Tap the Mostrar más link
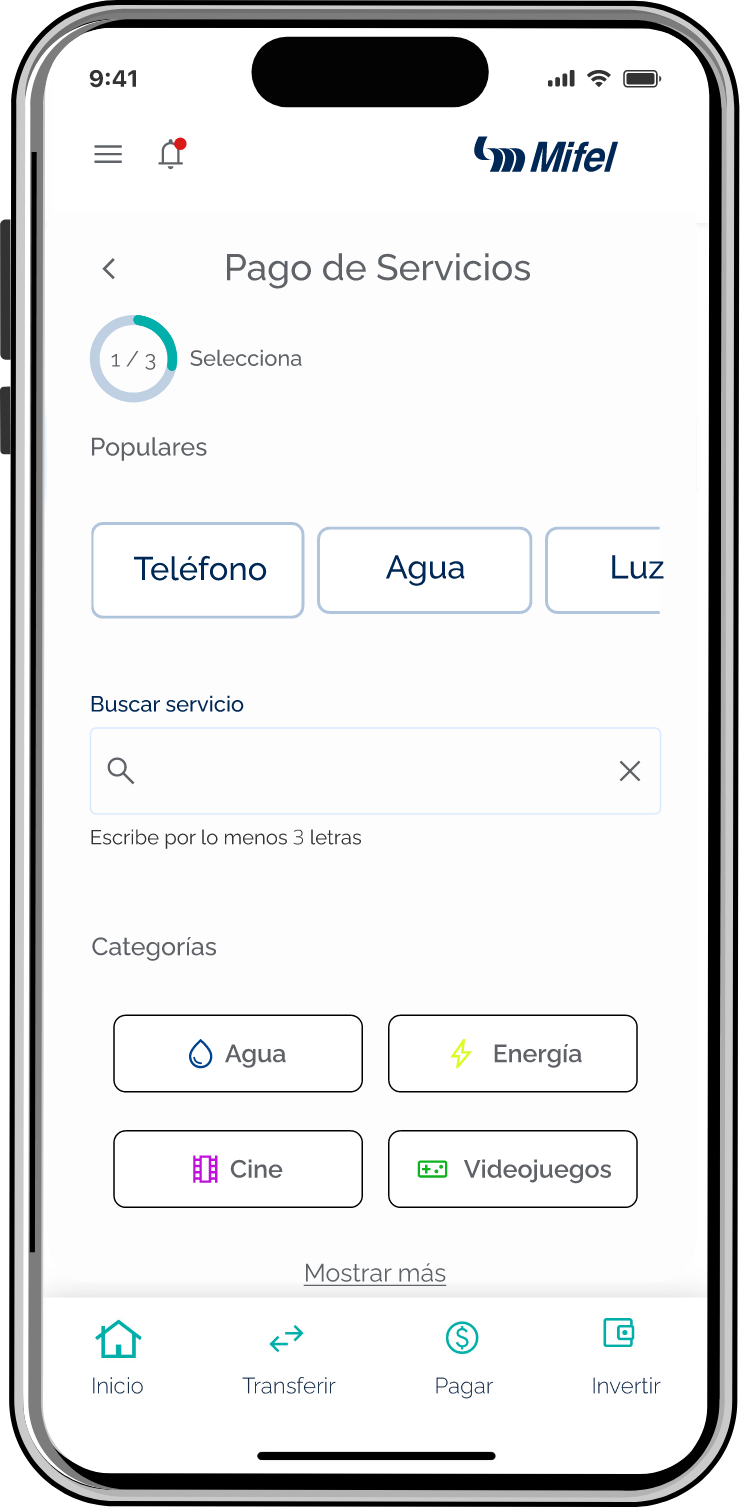This screenshot has height=1507, width=740. (x=375, y=1272)
